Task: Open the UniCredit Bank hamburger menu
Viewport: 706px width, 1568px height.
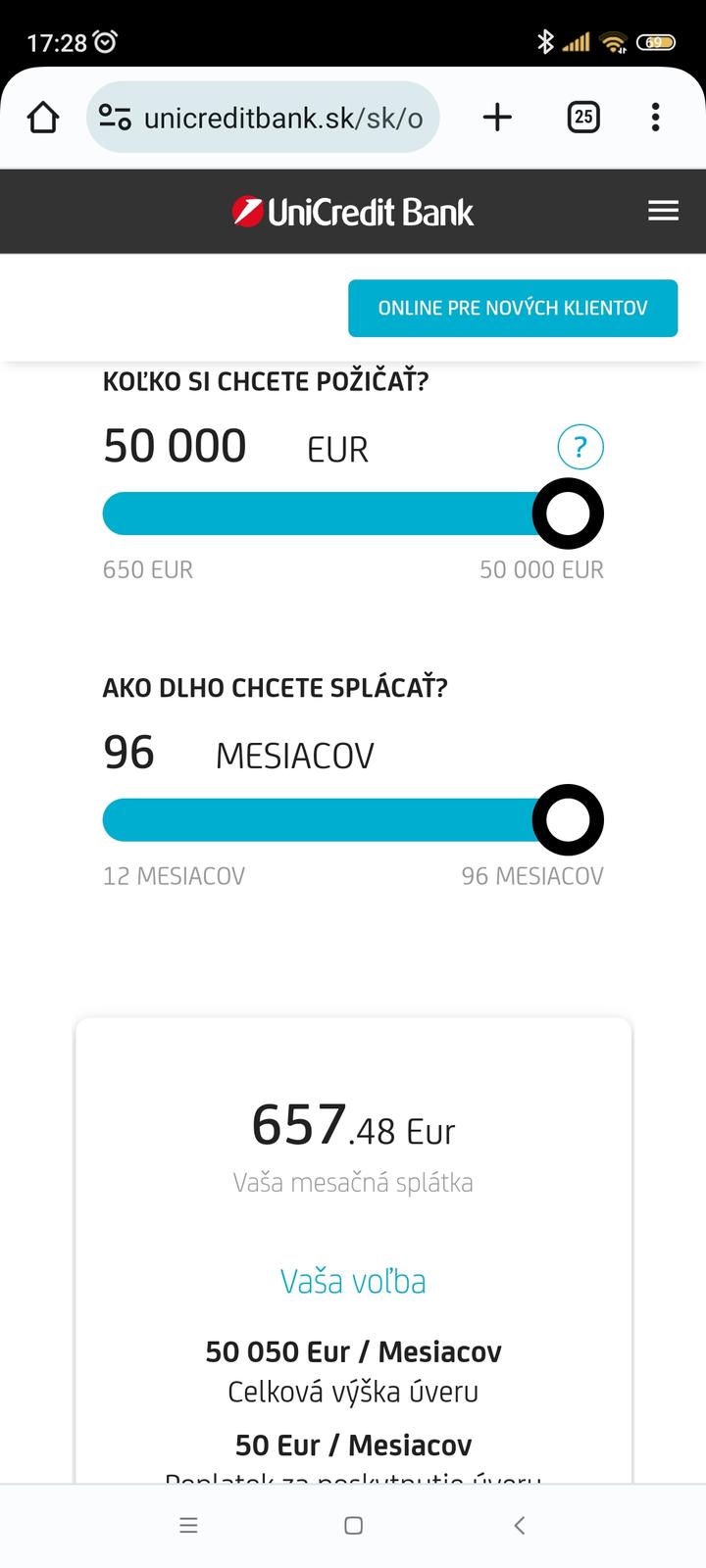Action: 663,211
